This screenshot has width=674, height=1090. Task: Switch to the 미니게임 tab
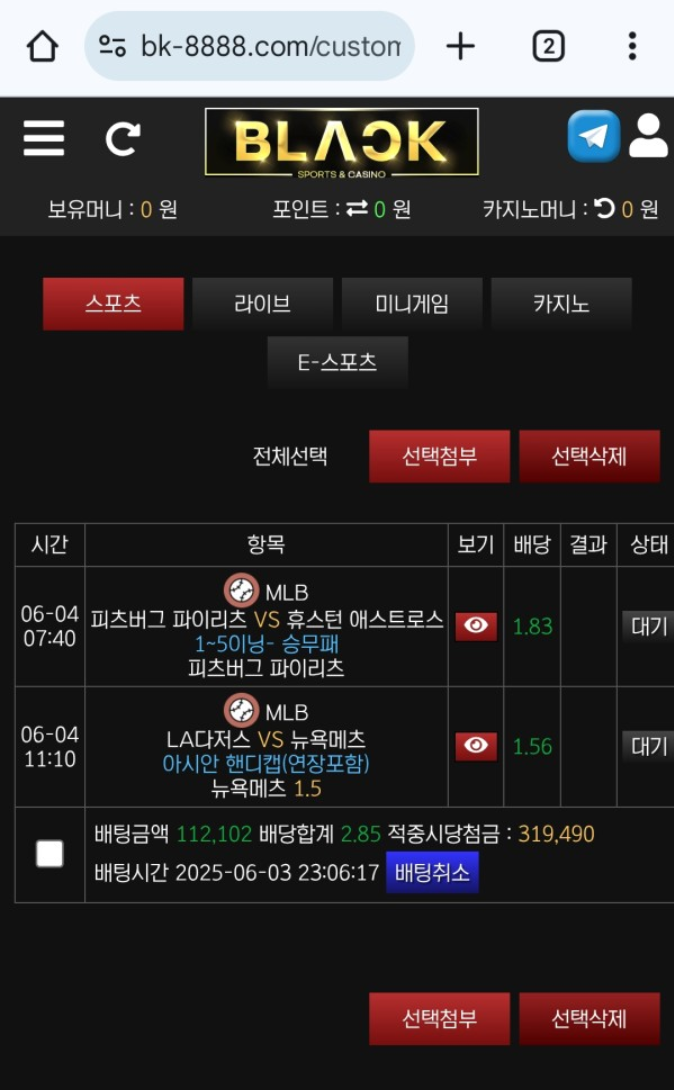(x=412, y=304)
